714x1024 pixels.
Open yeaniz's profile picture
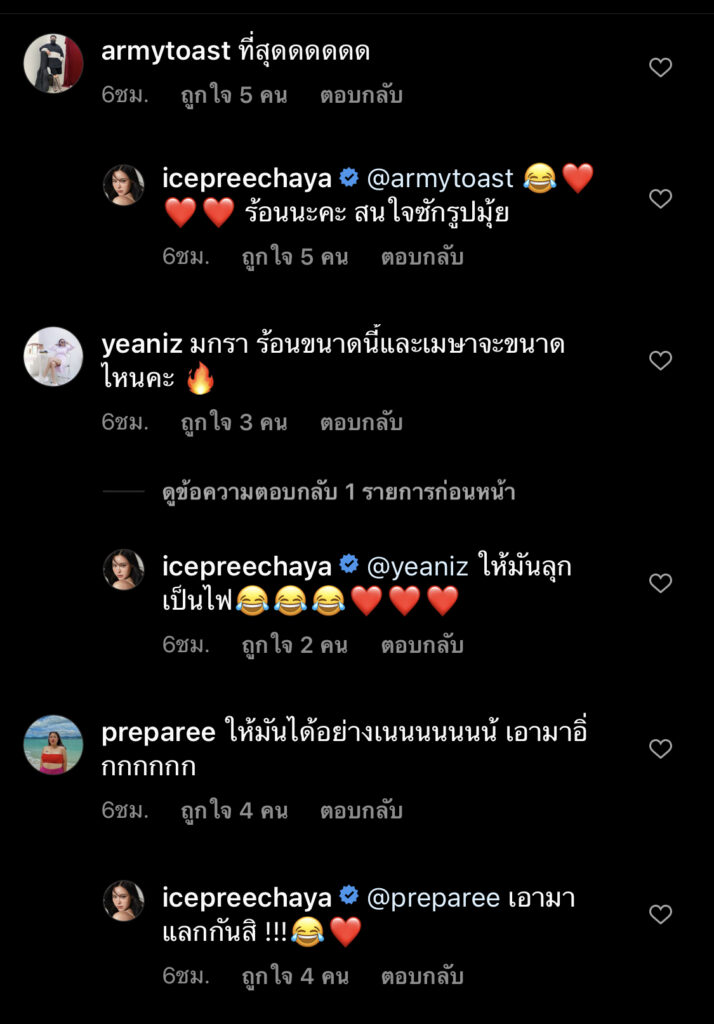52,356
